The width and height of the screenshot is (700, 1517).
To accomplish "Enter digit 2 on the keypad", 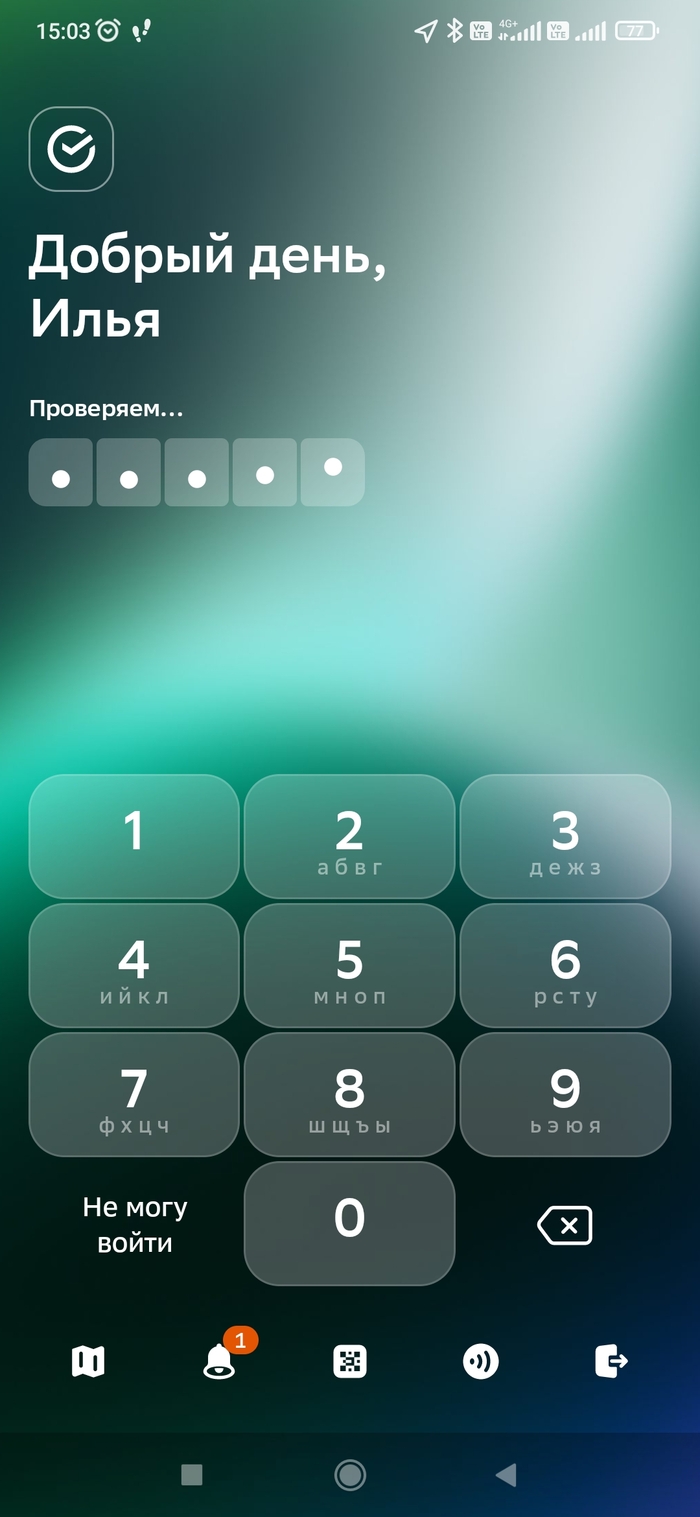I will (x=349, y=836).
